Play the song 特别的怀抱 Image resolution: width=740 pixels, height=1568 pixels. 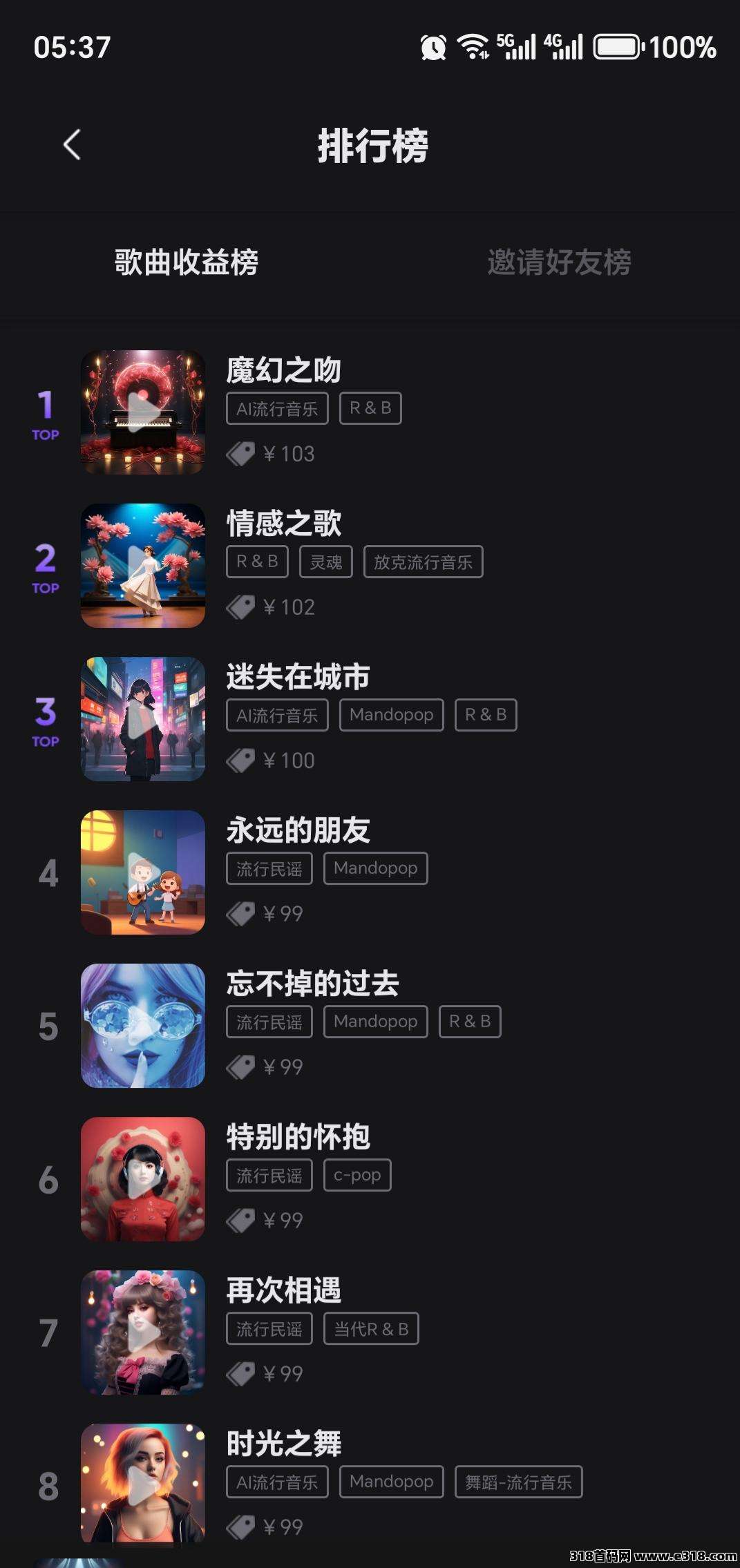143,1179
